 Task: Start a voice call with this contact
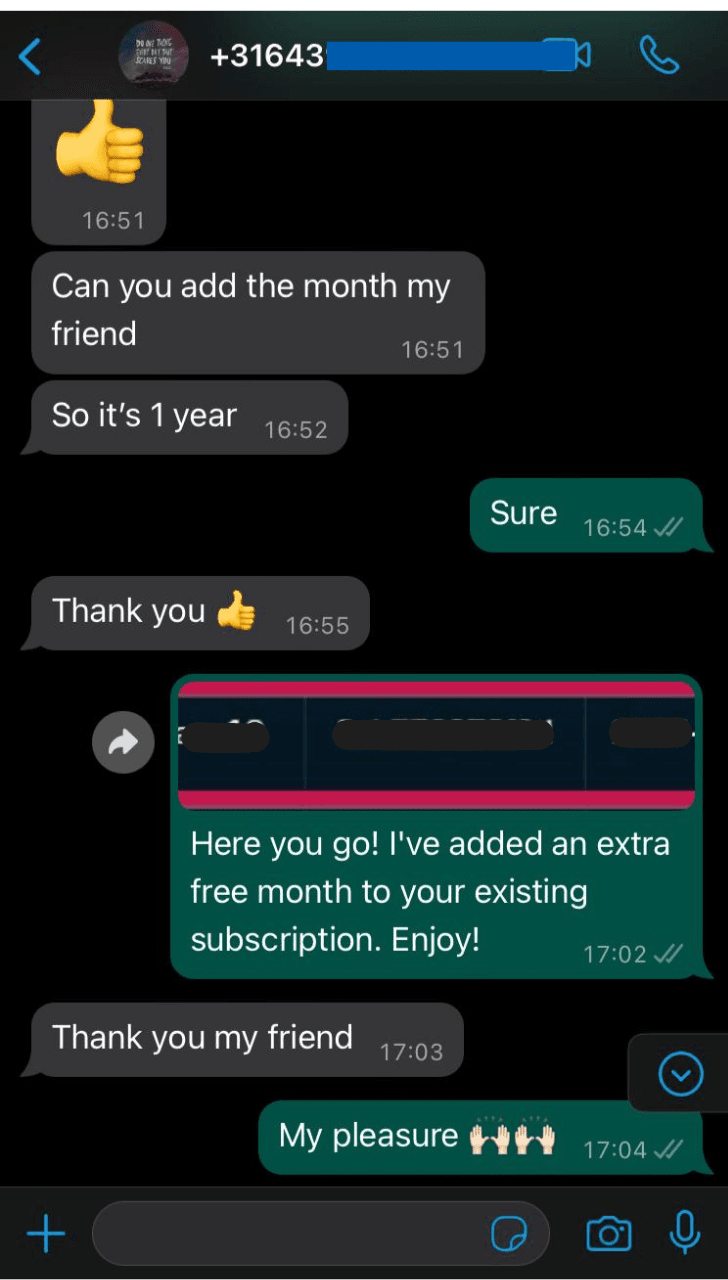[x=659, y=56]
